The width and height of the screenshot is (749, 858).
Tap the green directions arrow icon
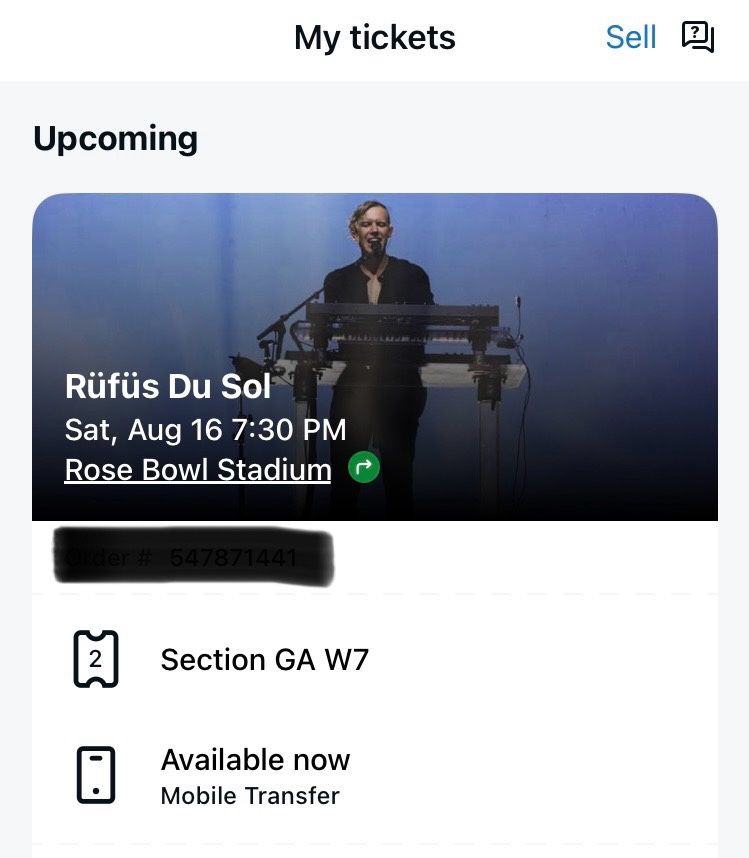[x=364, y=467]
